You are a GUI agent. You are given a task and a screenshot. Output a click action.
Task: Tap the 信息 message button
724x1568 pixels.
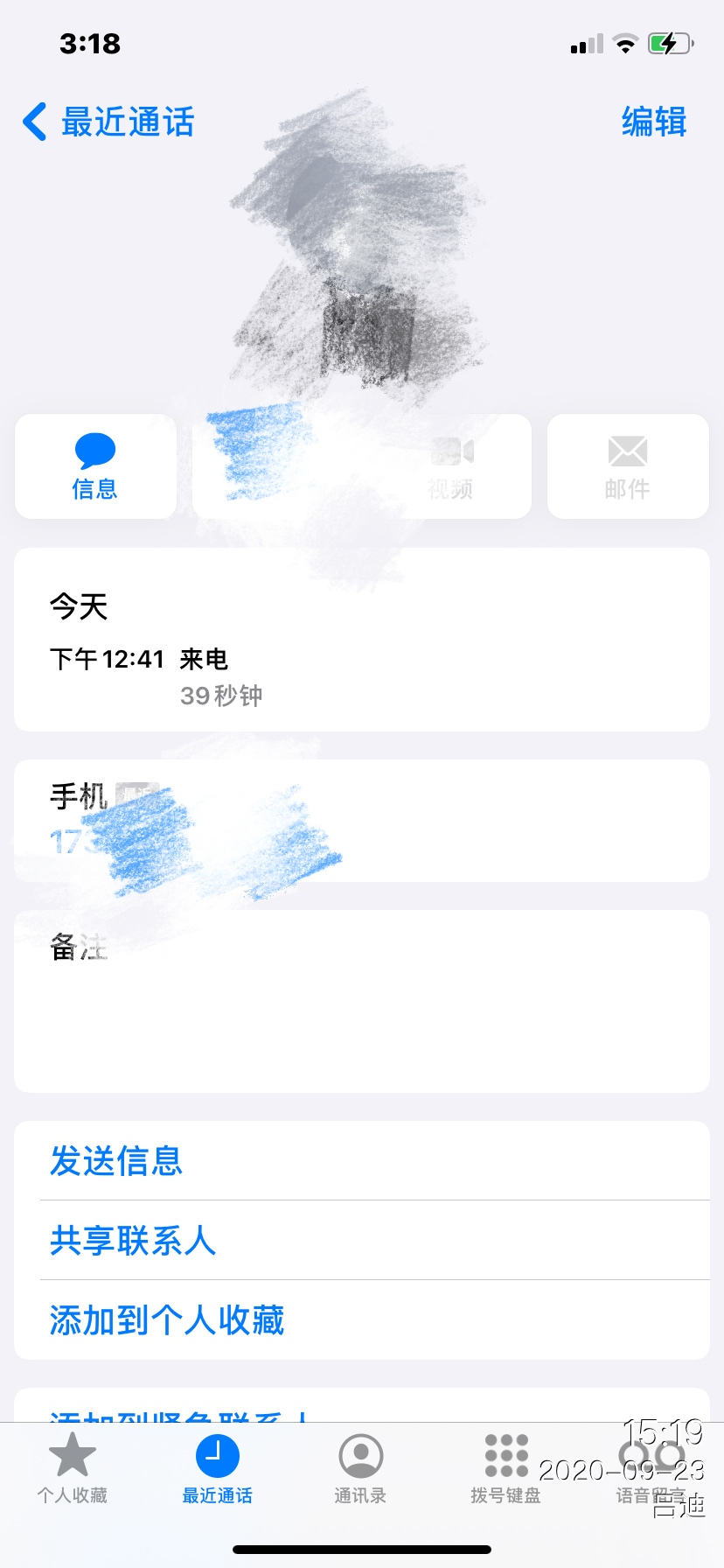pos(95,466)
